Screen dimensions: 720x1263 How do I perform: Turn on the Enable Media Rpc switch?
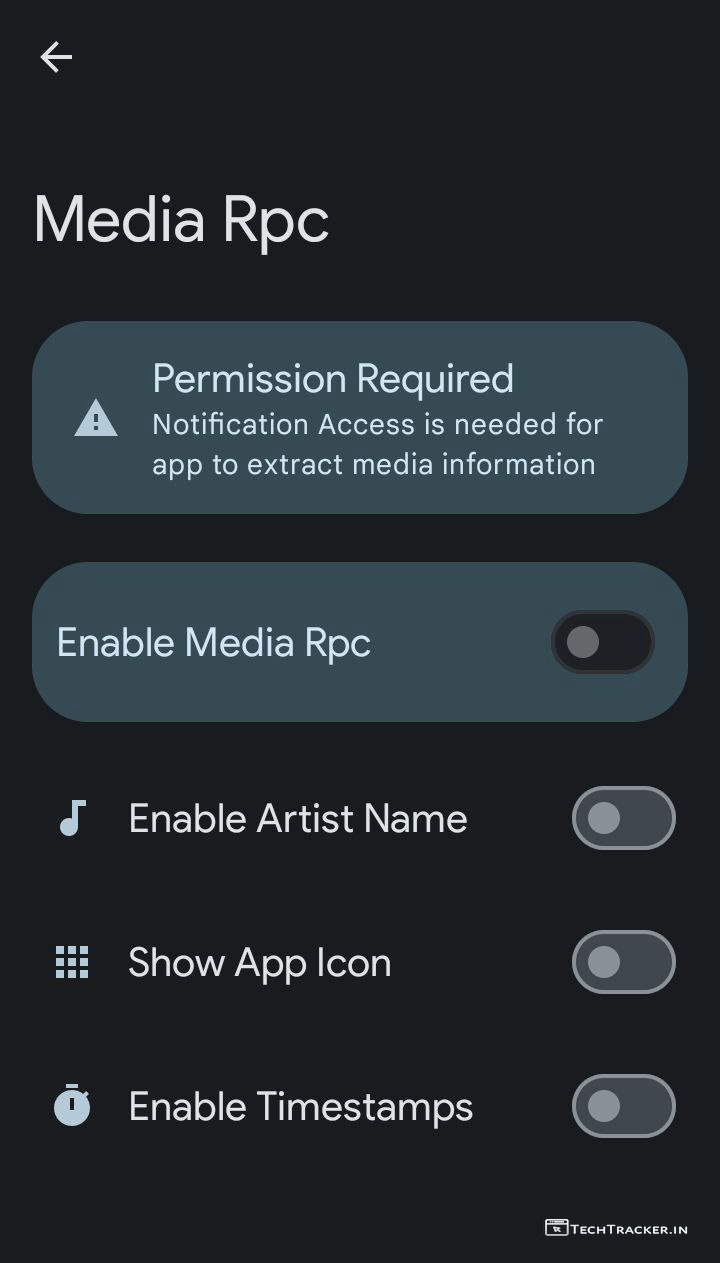coord(602,642)
